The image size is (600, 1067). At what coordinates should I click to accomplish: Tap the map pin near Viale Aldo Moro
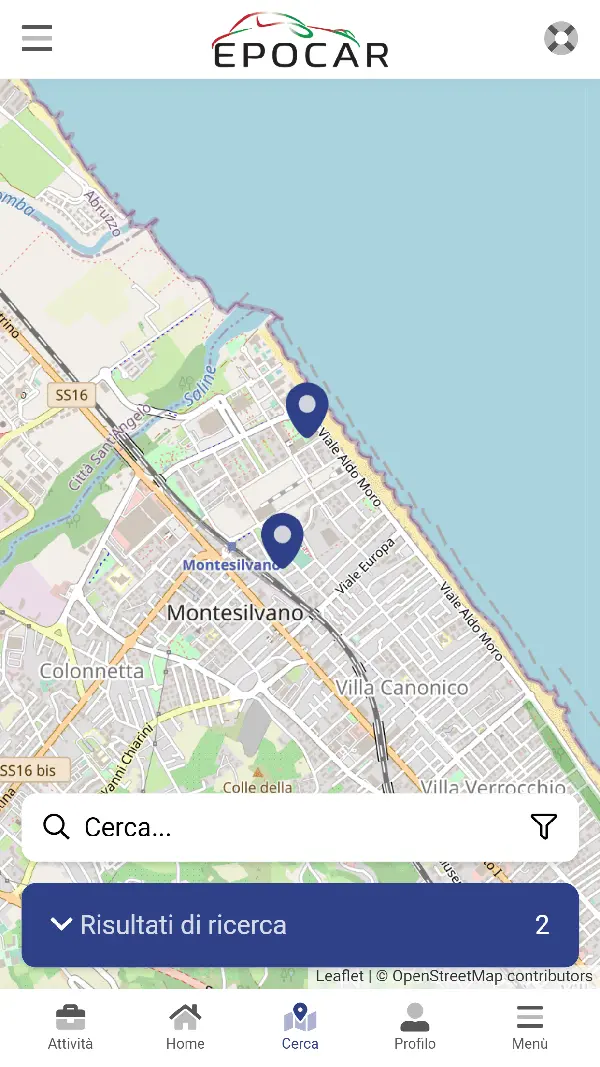pos(307,408)
